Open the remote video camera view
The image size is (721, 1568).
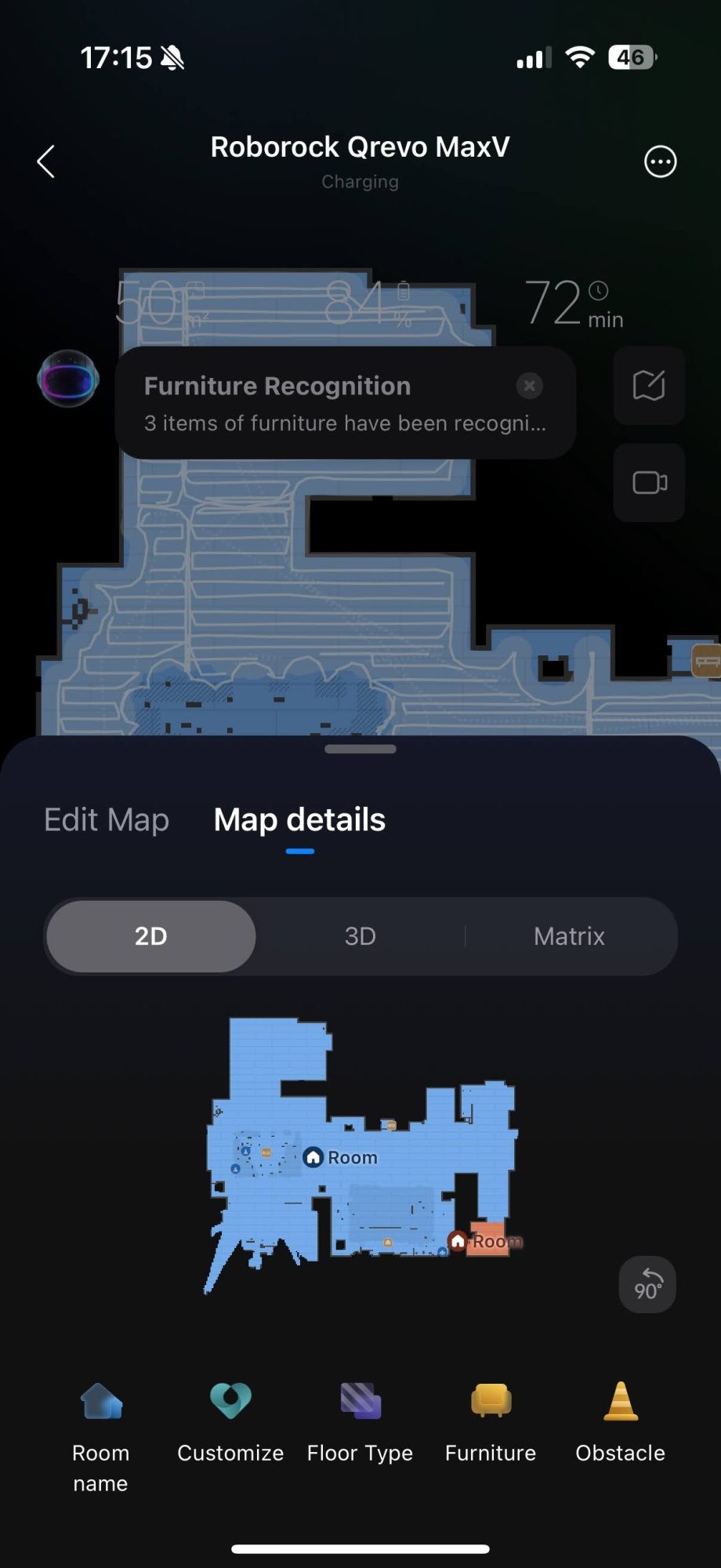649,482
